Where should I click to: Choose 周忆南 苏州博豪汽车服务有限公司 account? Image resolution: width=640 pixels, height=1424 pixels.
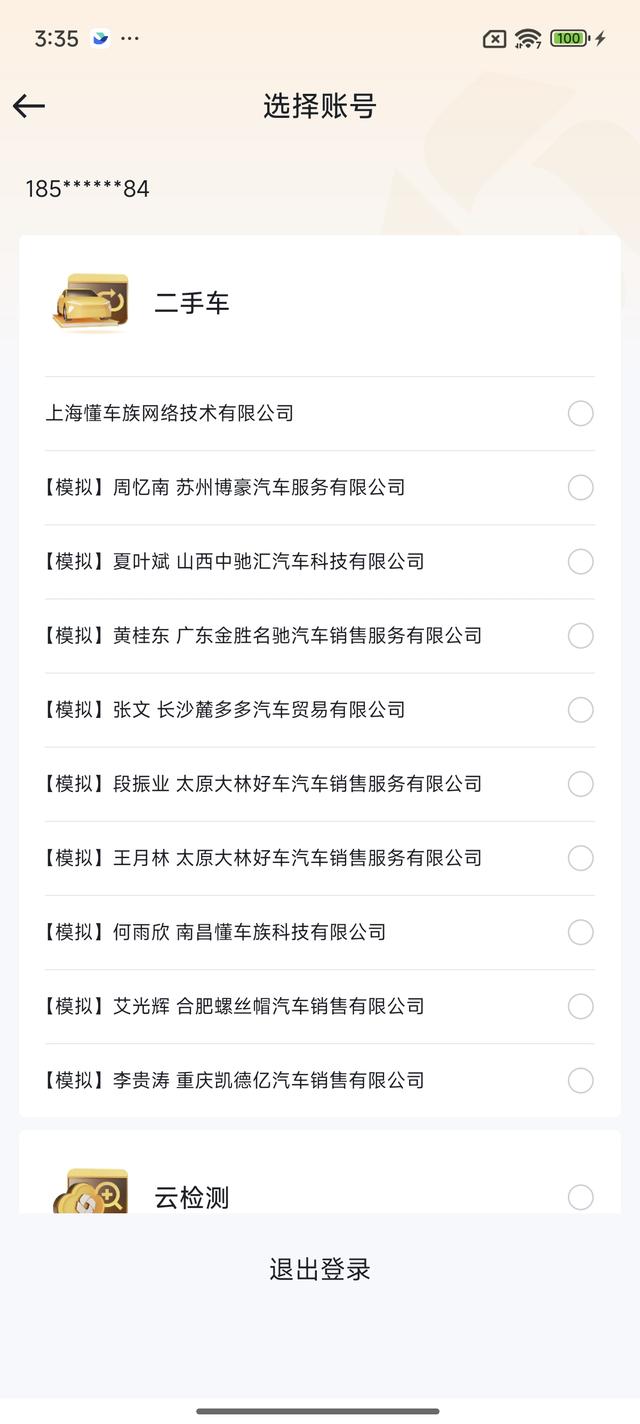coord(320,487)
